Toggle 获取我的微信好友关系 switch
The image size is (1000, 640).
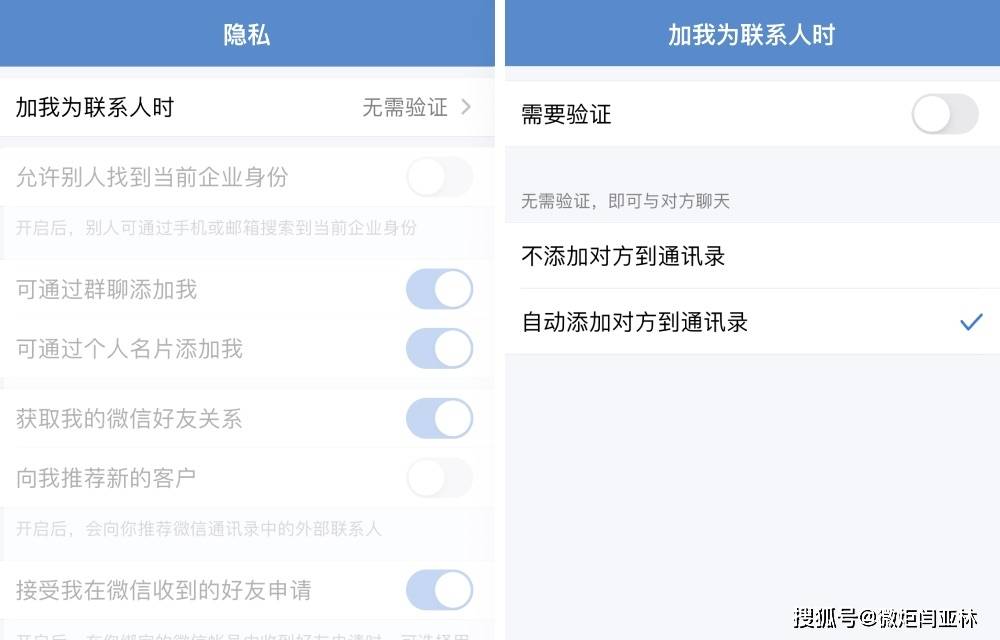point(439,419)
